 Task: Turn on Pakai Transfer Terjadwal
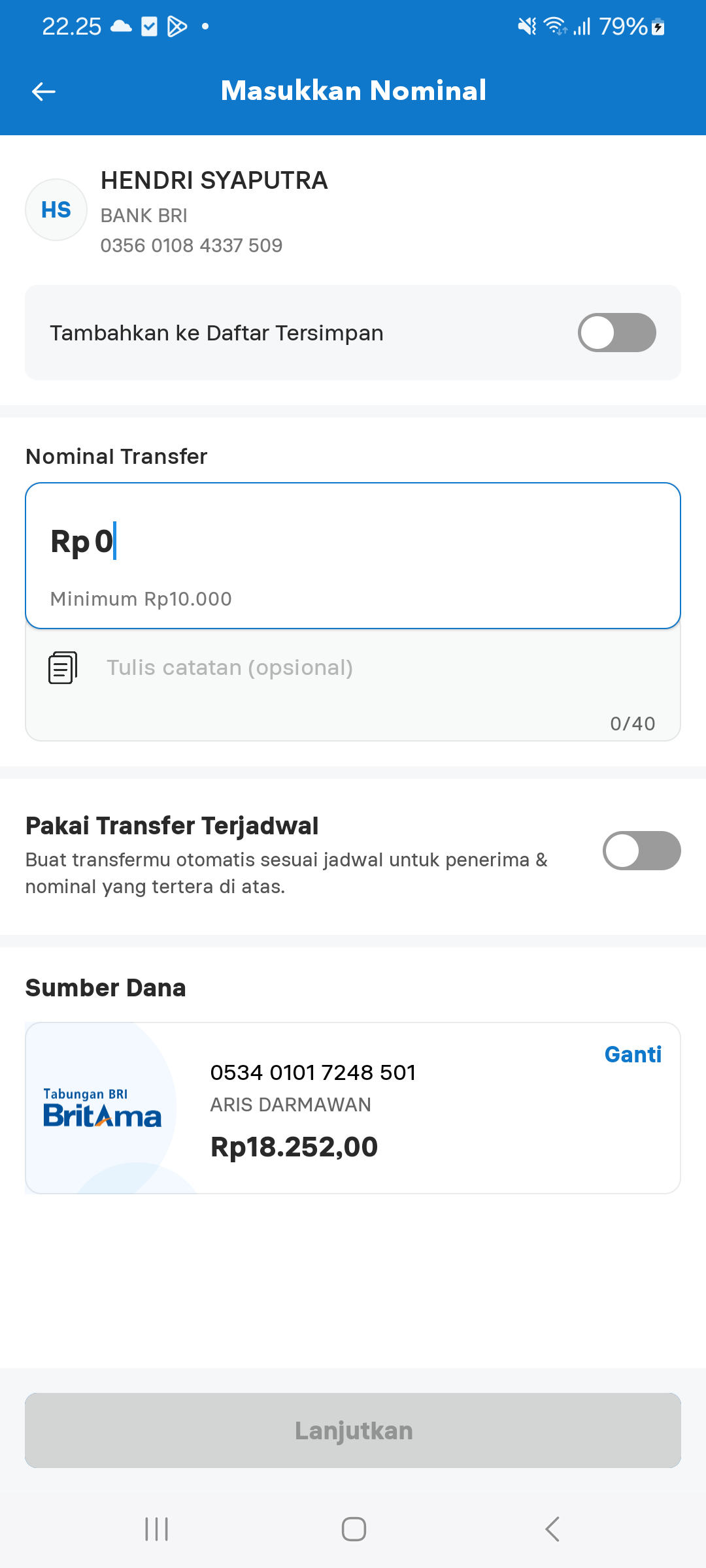tap(641, 851)
